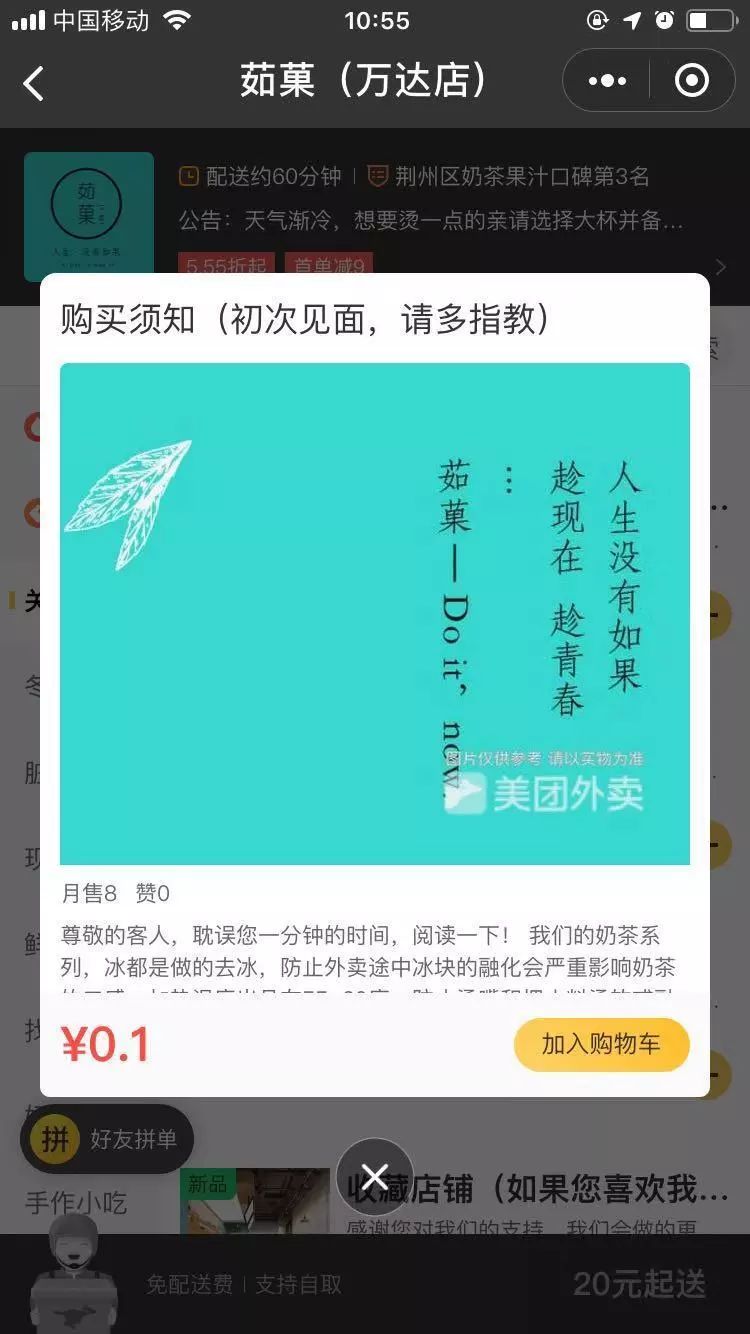
Task: Open the 购买须知 product image
Action: 374,613
